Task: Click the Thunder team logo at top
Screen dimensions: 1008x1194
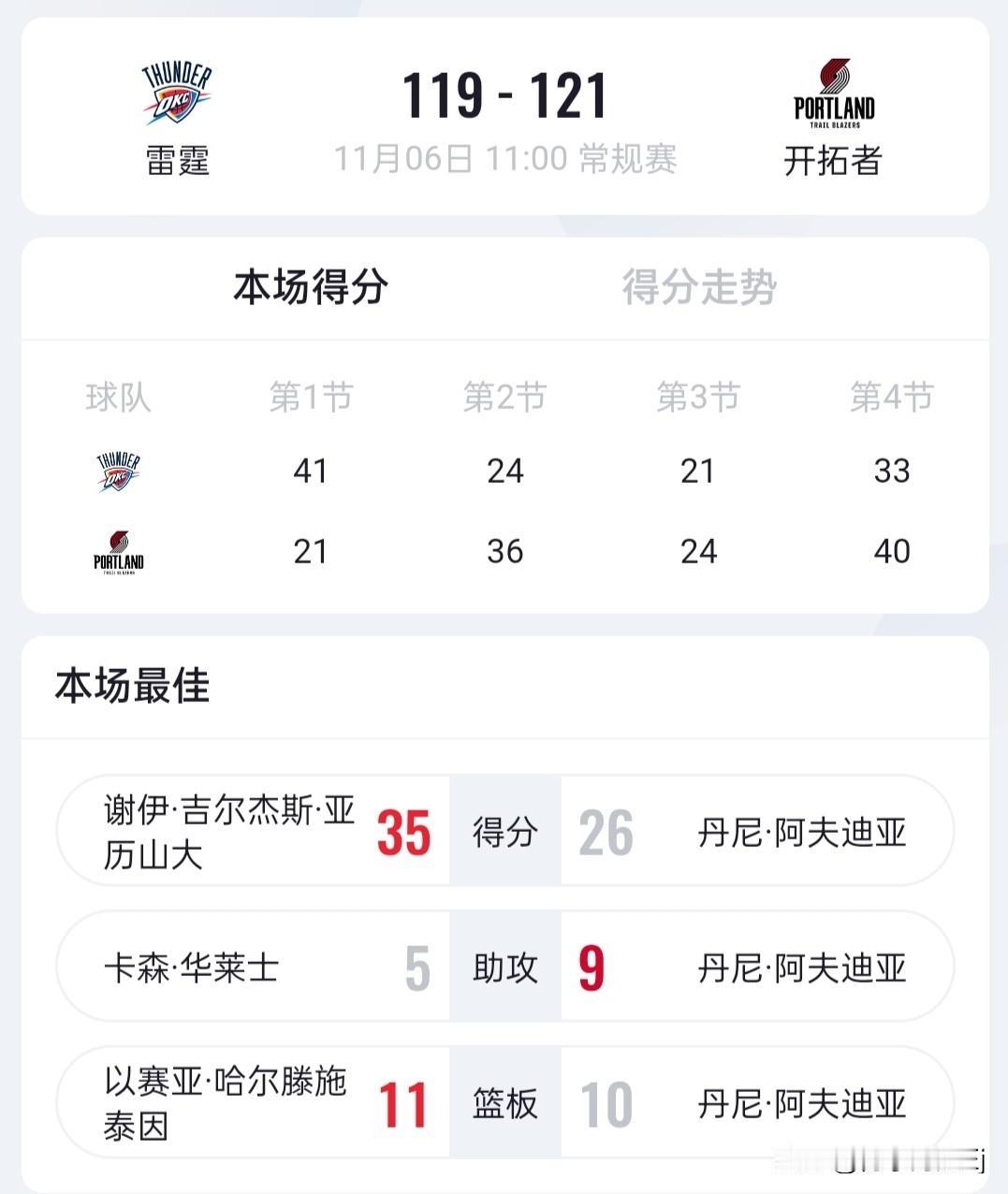Action: coord(176,89)
